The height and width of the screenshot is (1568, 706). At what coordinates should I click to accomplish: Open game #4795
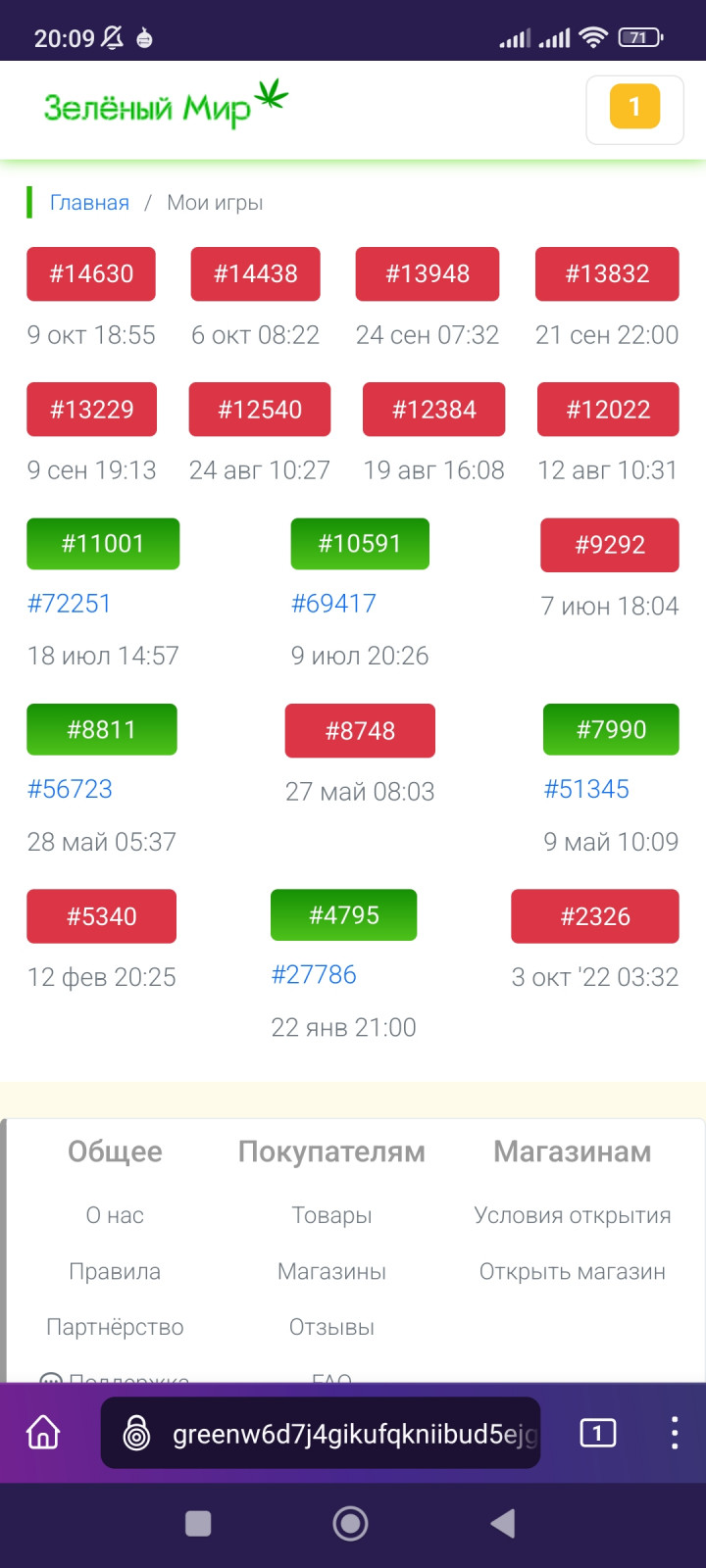coord(344,915)
